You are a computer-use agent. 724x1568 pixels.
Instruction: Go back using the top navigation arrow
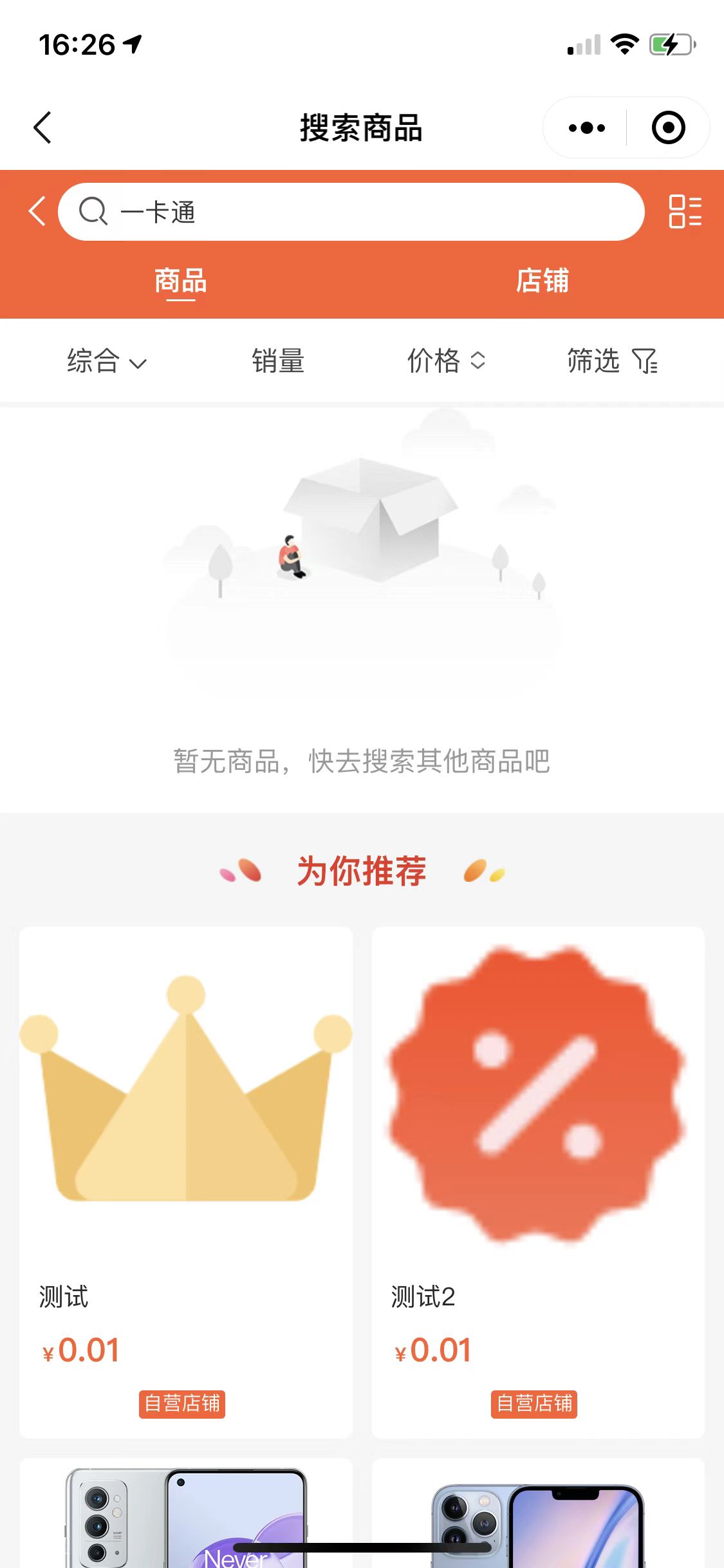coord(42,127)
